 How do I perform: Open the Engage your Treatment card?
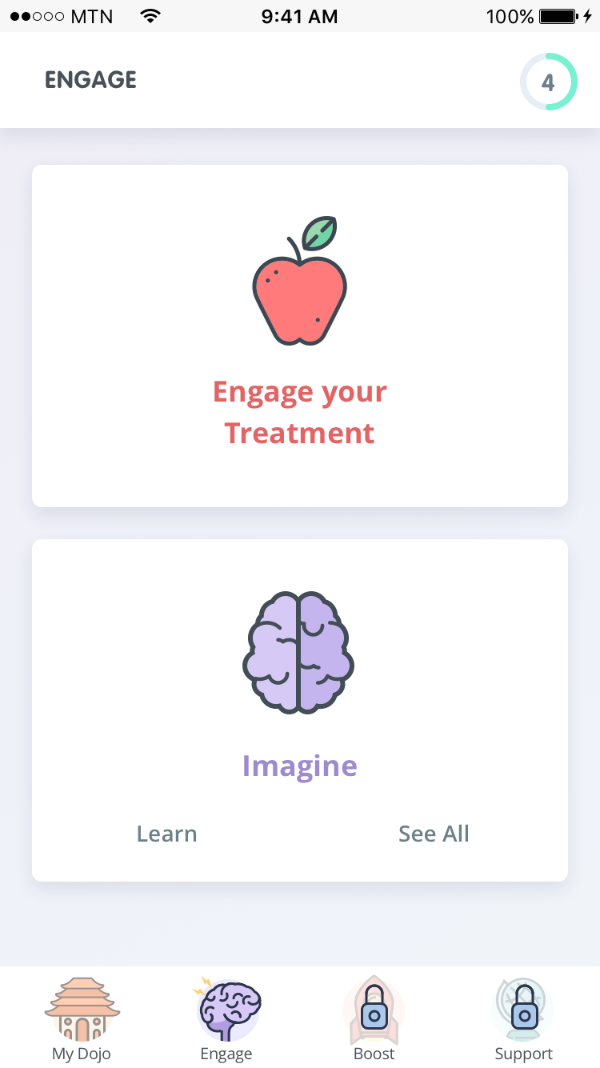point(300,336)
